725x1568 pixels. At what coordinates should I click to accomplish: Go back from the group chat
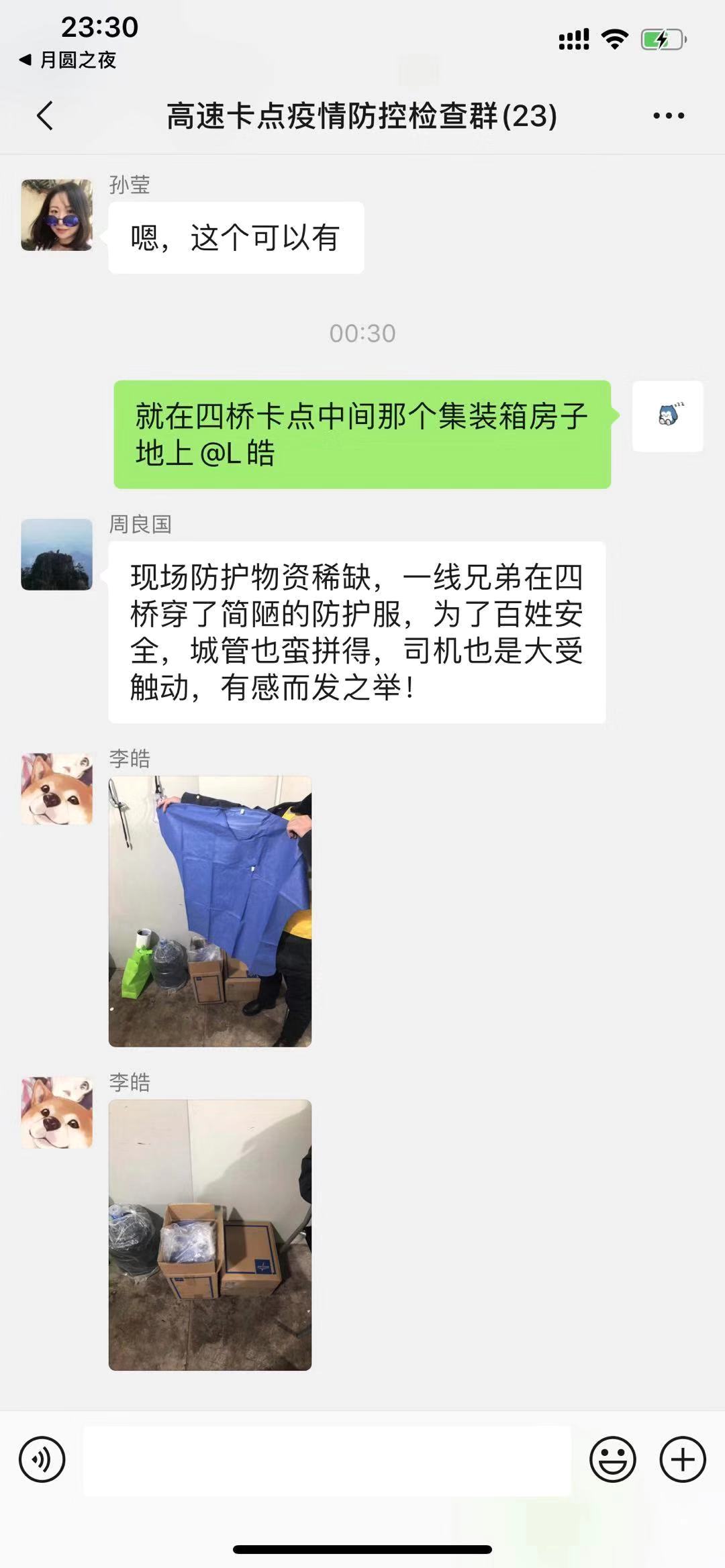pyautogui.click(x=45, y=115)
